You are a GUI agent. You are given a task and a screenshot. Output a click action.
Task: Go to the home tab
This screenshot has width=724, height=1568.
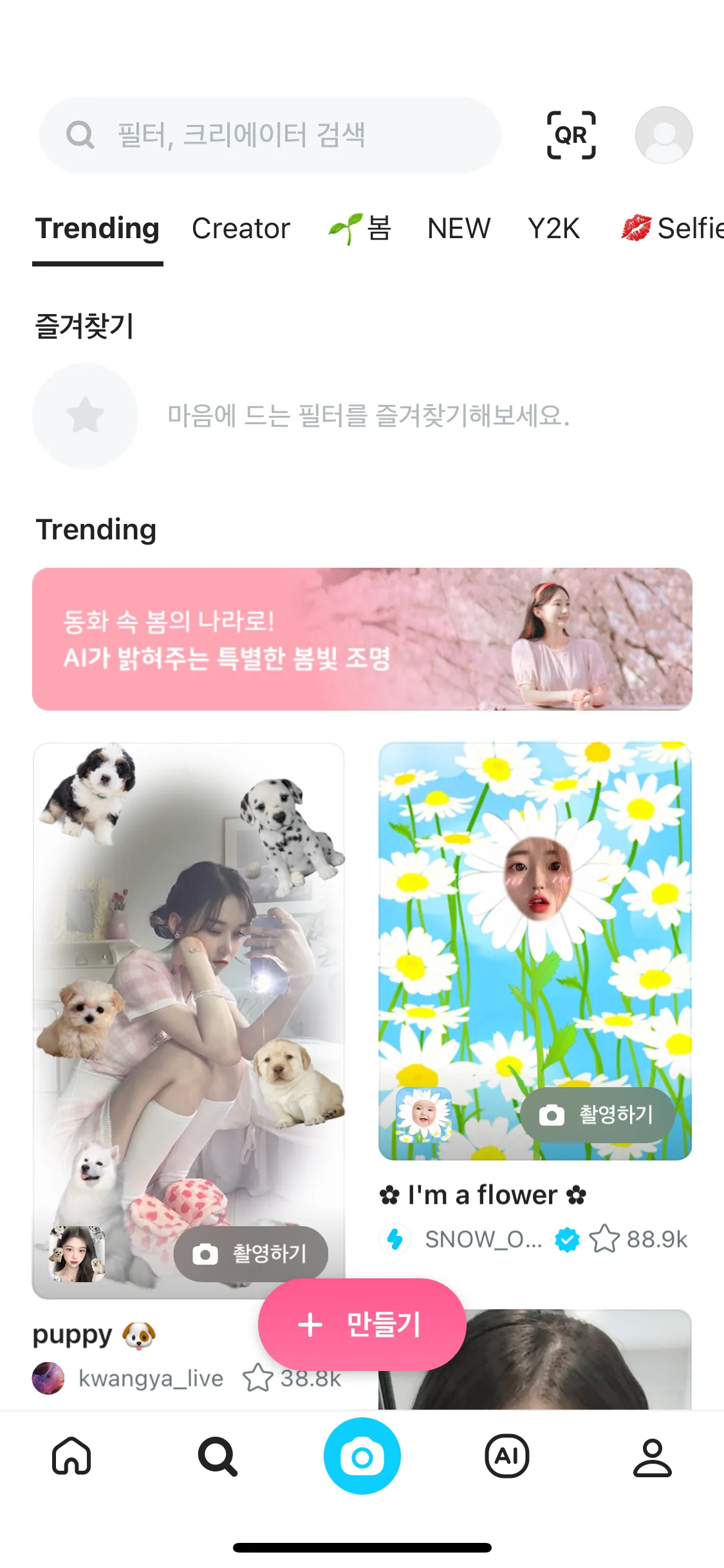pos(71,1456)
